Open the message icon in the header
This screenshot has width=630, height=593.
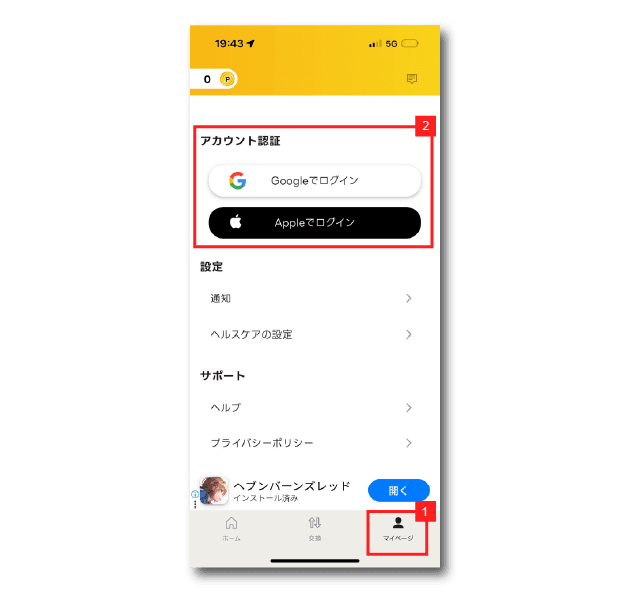[x=412, y=79]
